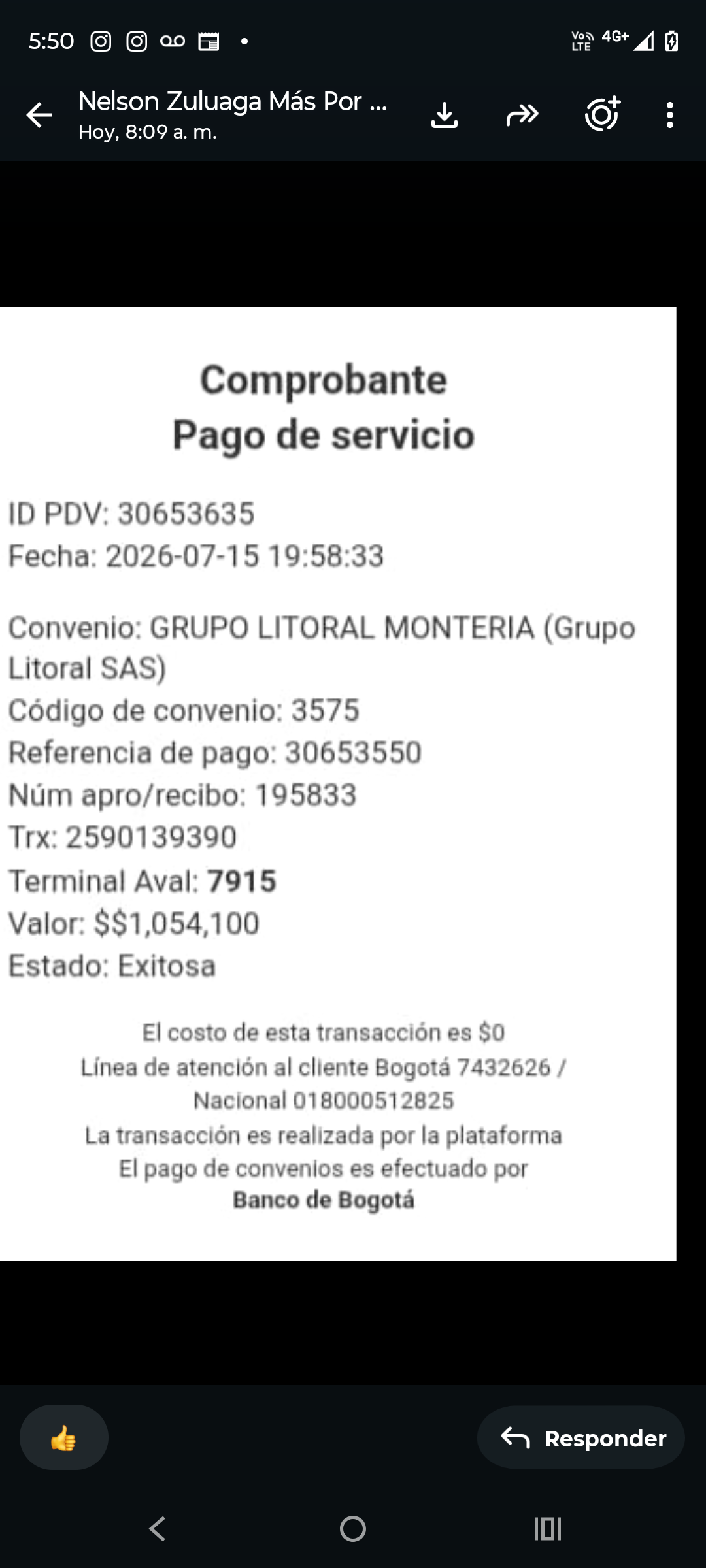Go back using the top-left arrow
706x1568 pixels.
point(39,115)
